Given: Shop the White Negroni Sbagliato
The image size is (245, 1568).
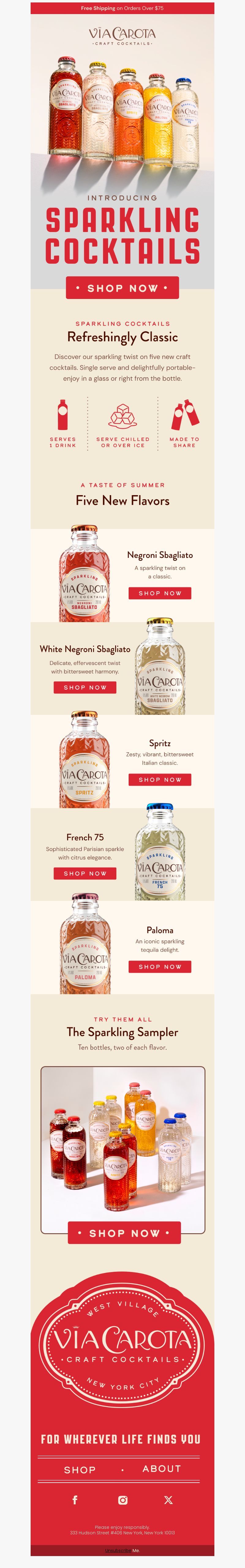Looking at the screenshot, I should tap(85, 687).
